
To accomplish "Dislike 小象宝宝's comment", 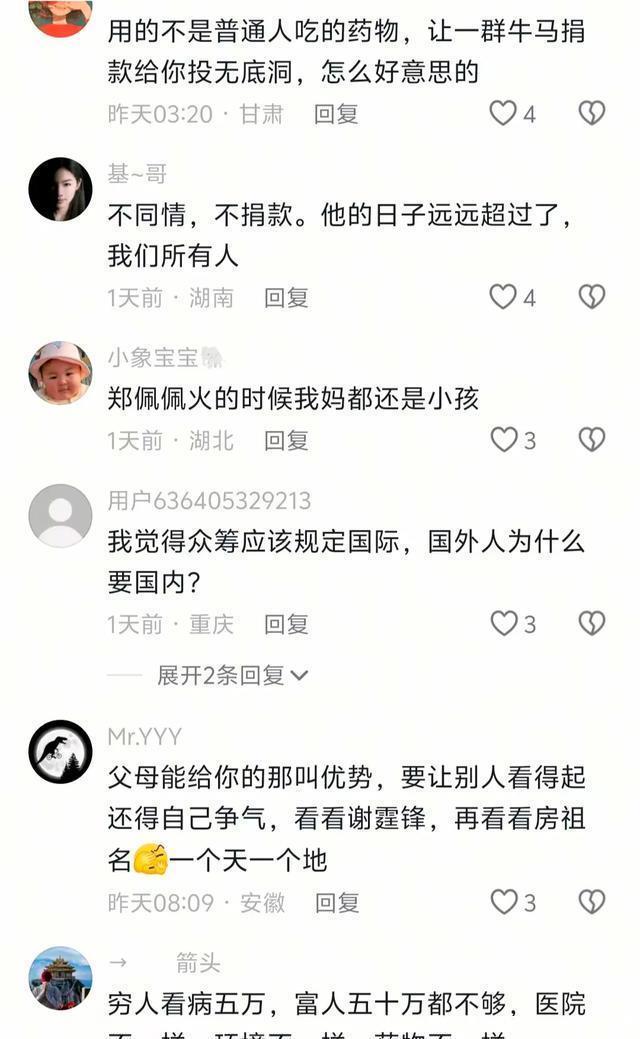I will tap(592, 440).
